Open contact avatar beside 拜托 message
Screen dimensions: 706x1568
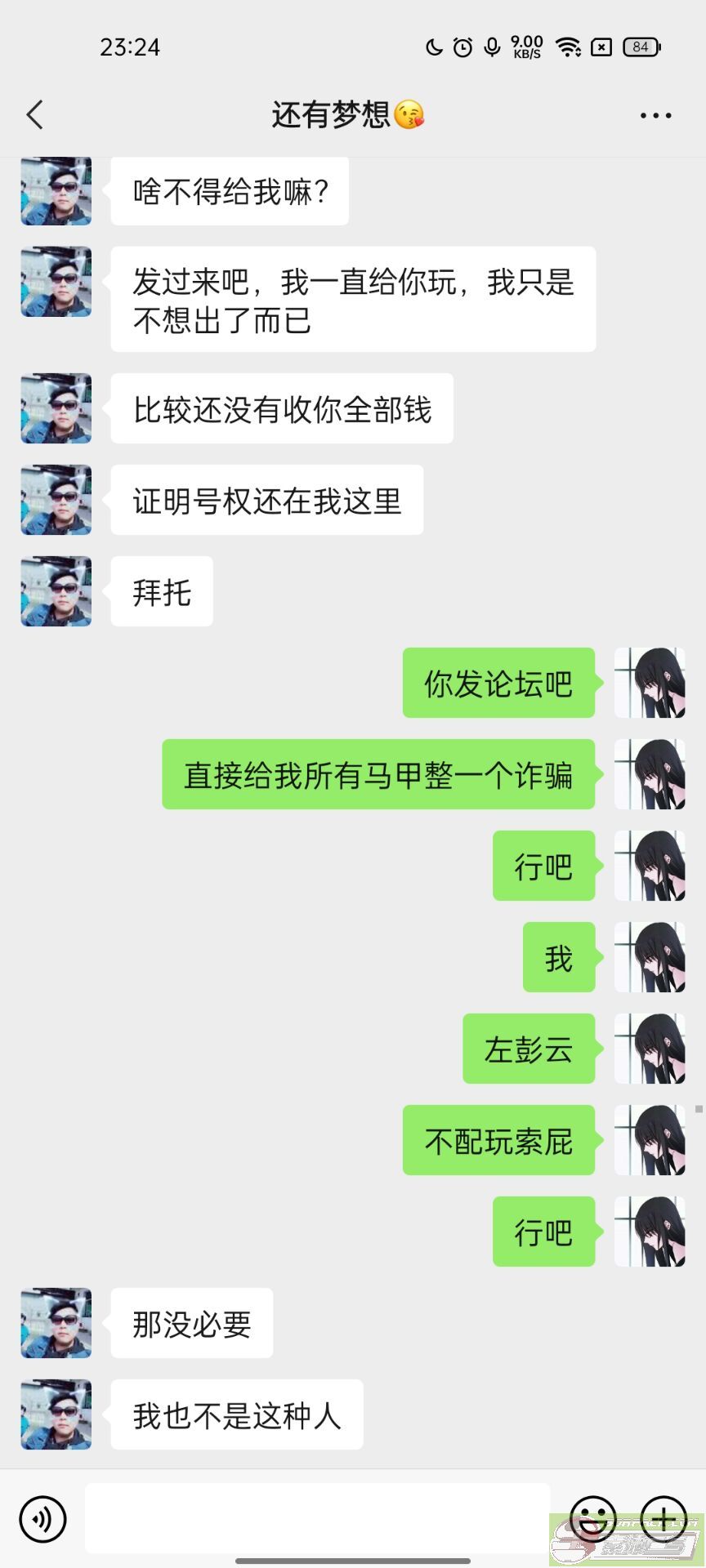(56, 591)
